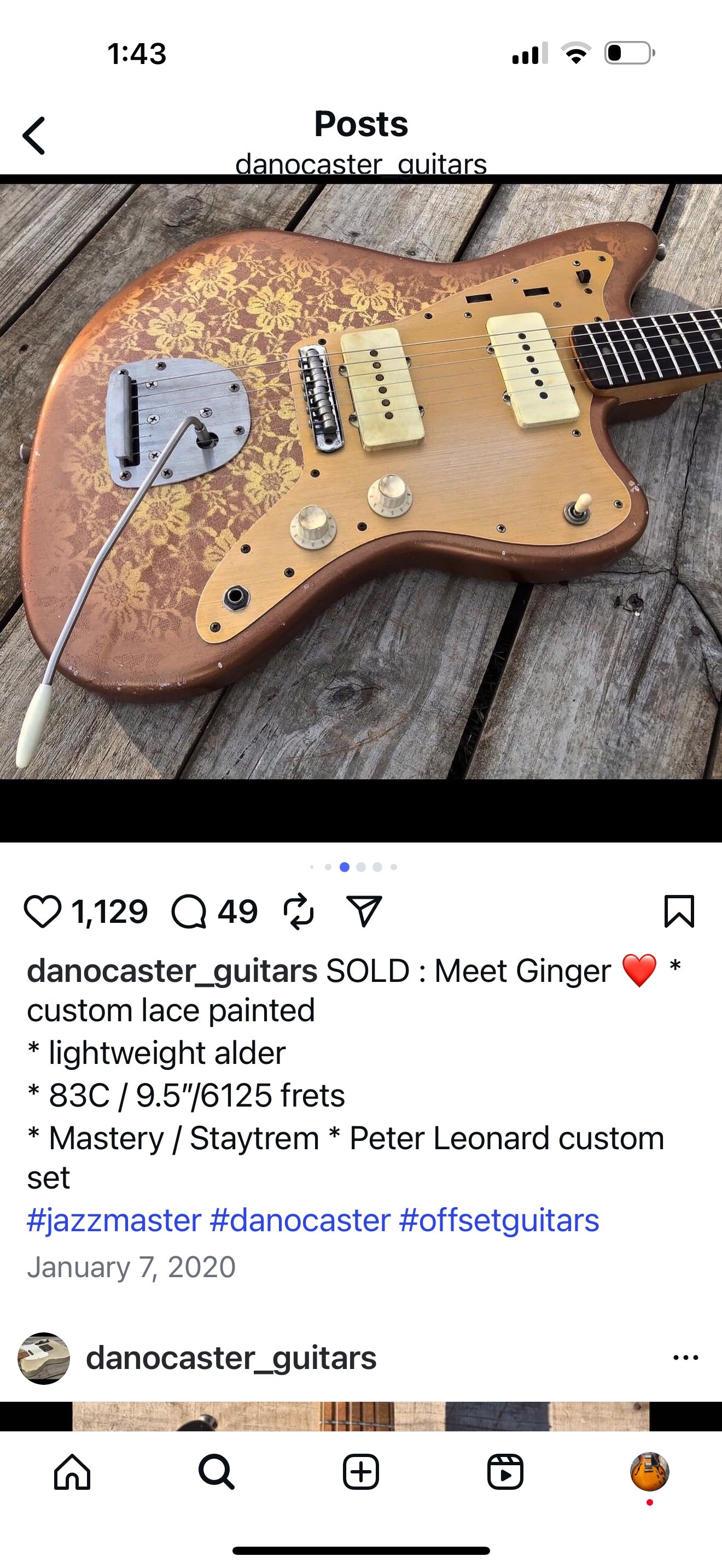Viewport: 722px width, 1568px height.
Task: Go to Home feed via the house icon
Action: (72, 1473)
